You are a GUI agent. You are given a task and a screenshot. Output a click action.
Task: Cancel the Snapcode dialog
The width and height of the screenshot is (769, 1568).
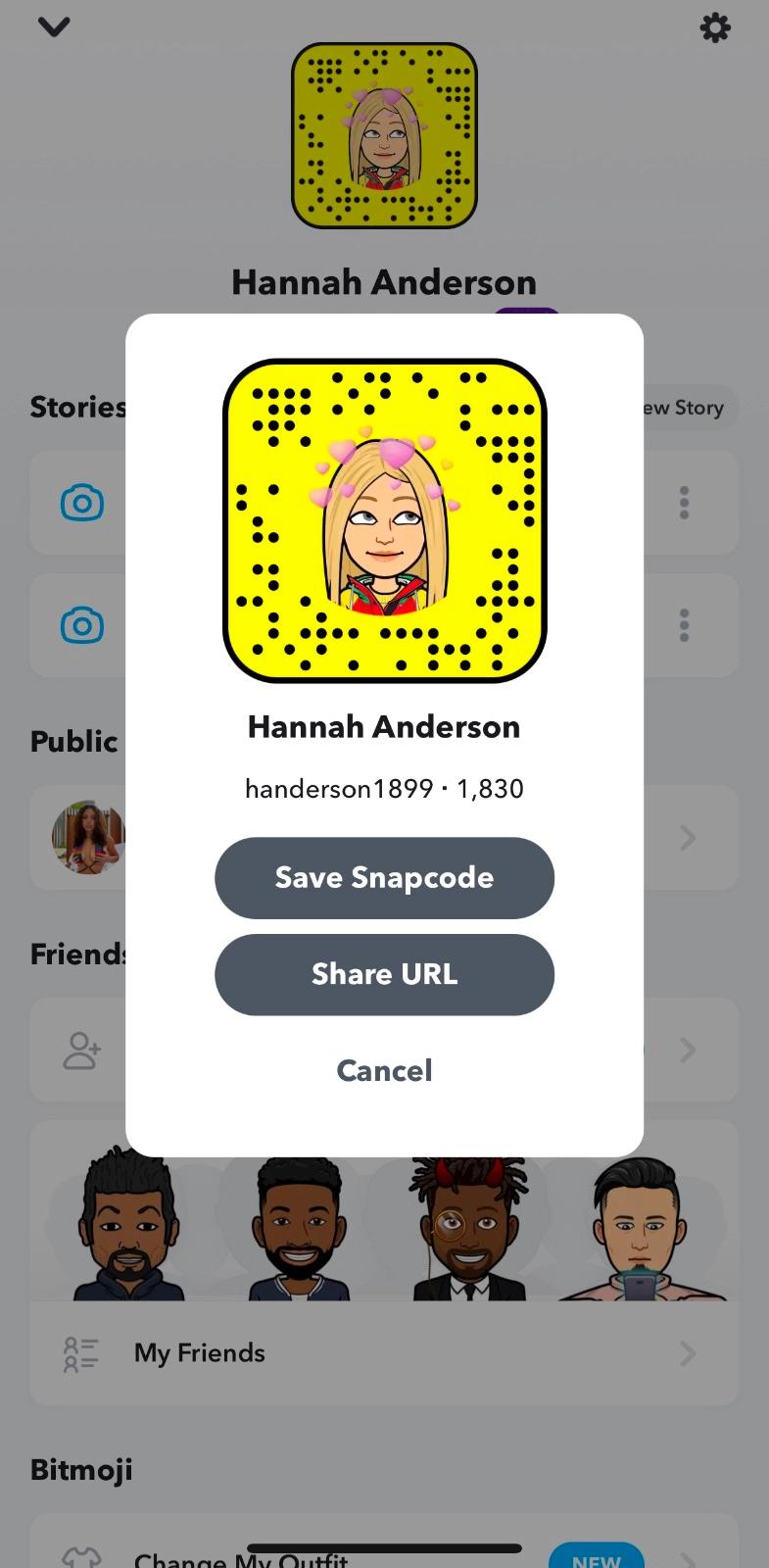click(x=384, y=1070)
